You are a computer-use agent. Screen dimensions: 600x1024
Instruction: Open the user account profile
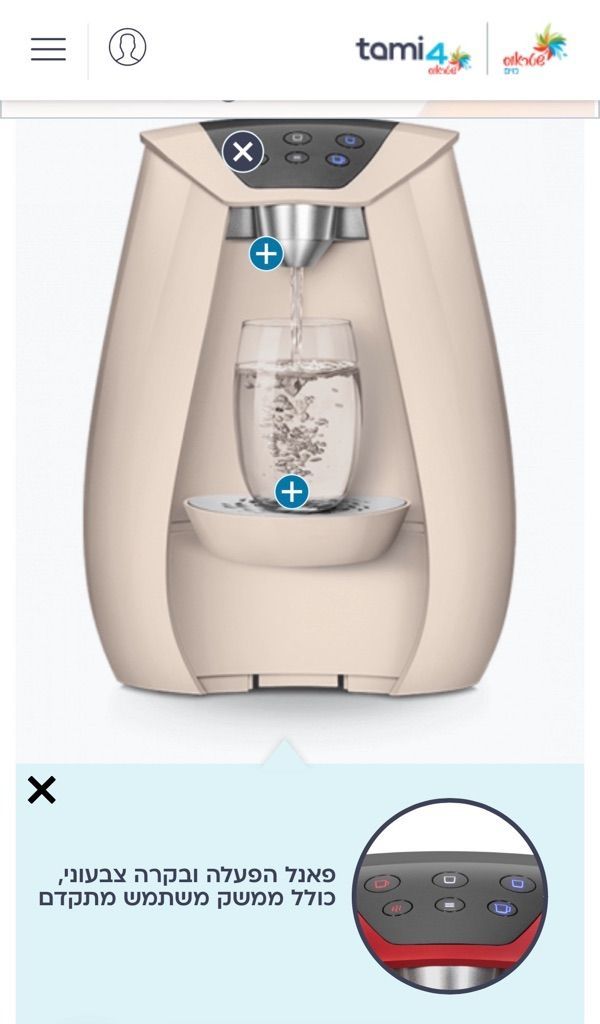tap(127, 47)
